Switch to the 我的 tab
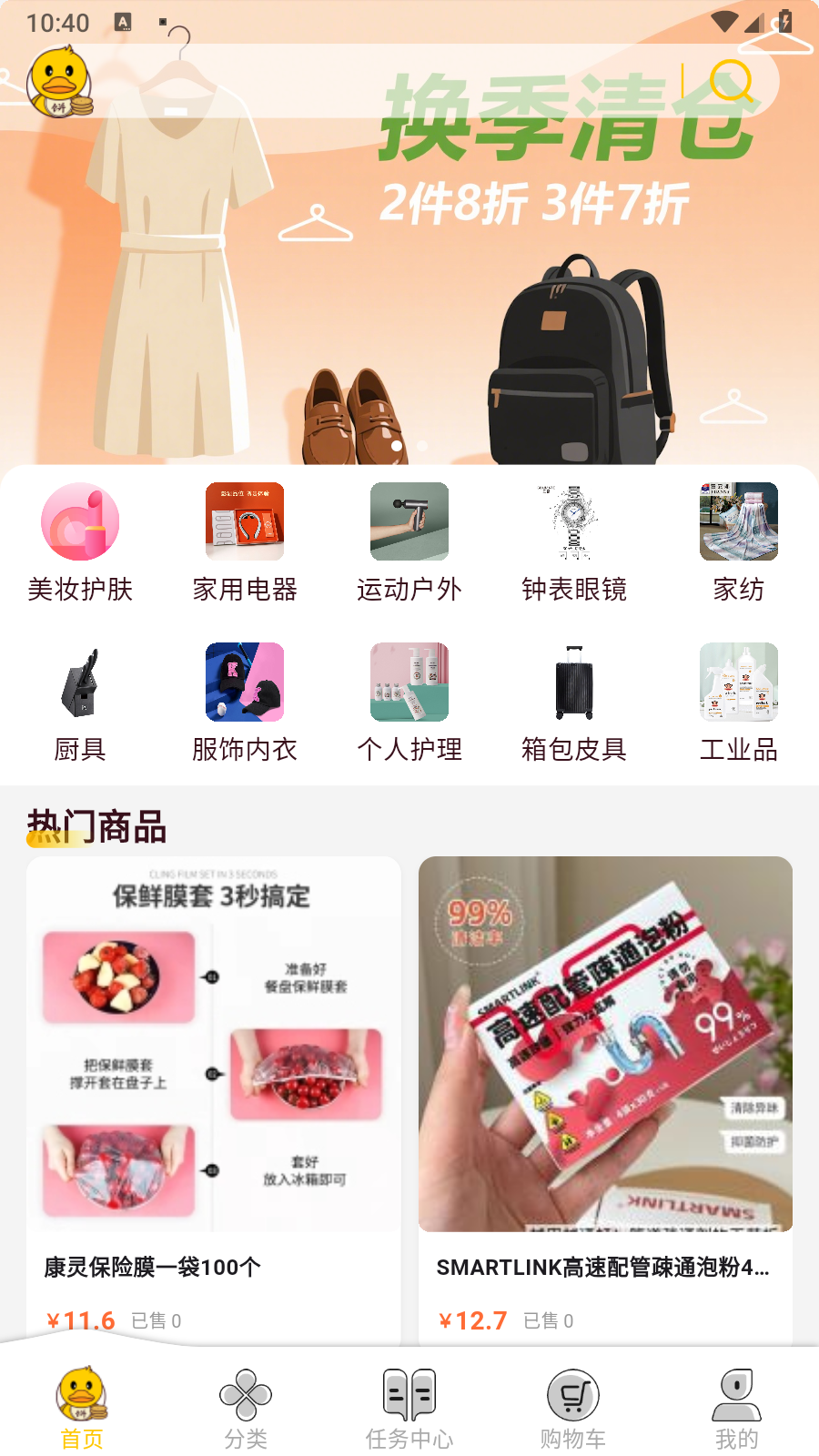819x1456 pixels. click(x=736, y=1408)
